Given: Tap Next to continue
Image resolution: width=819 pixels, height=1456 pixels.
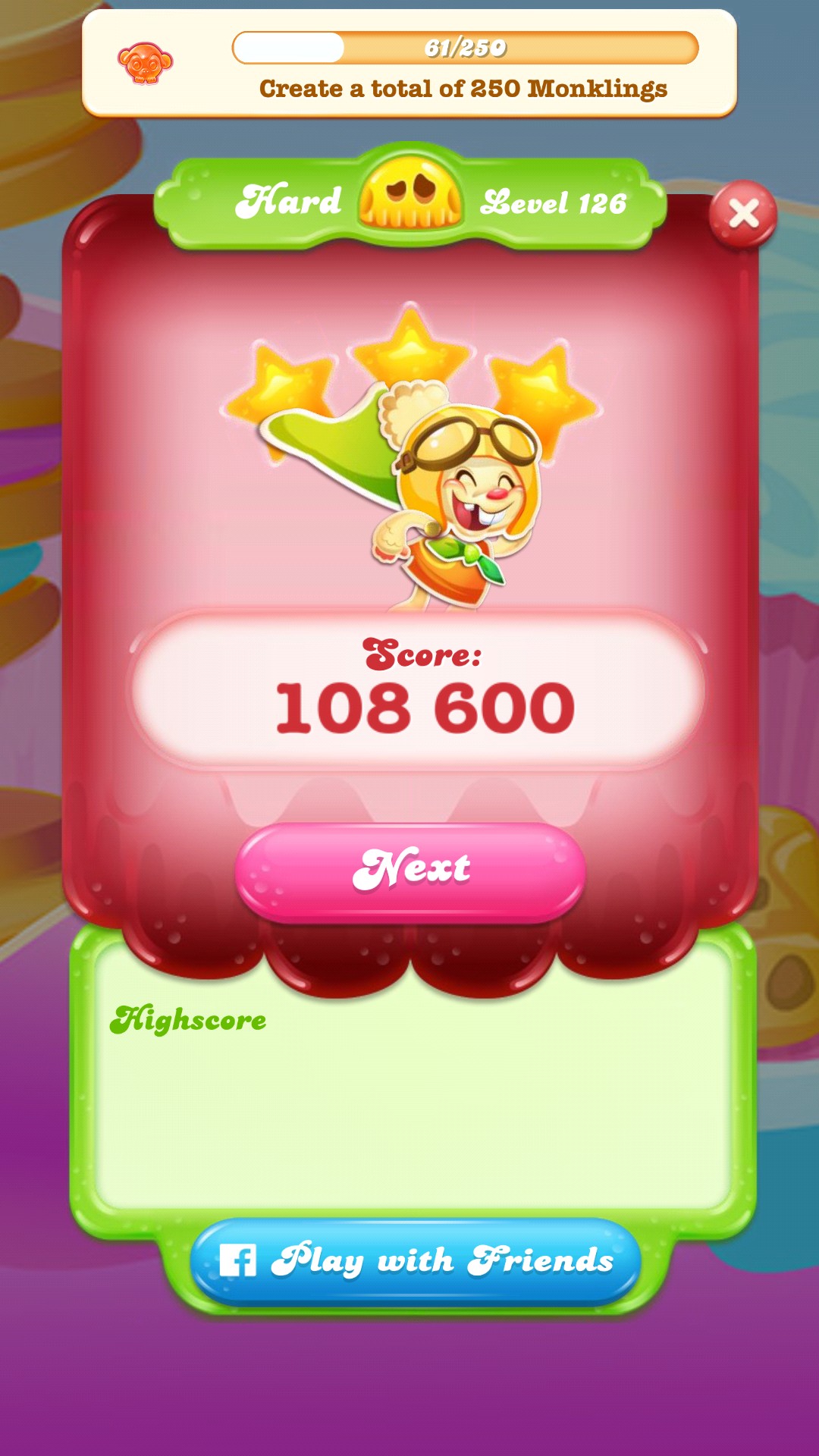Looking at the screenshot, I should pyautogui.click(x=410, y=871).
